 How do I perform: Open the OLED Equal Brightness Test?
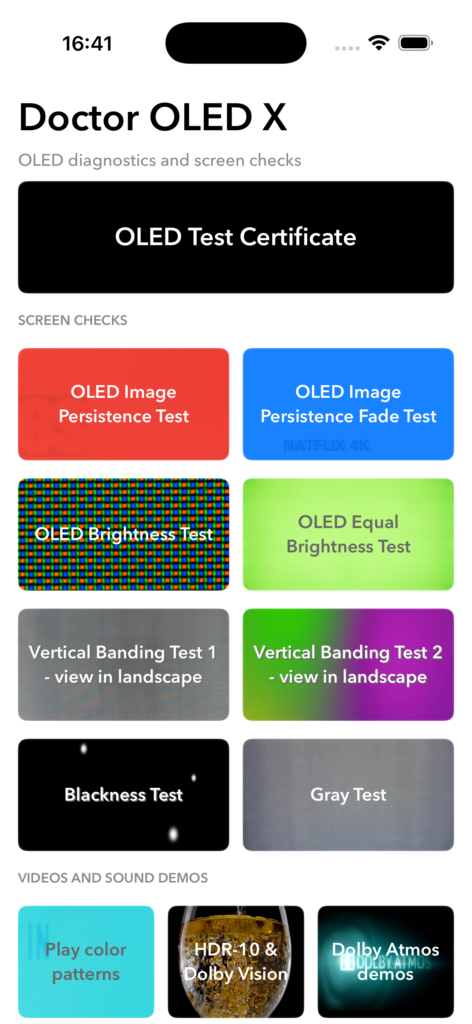[x=349, y=534]
